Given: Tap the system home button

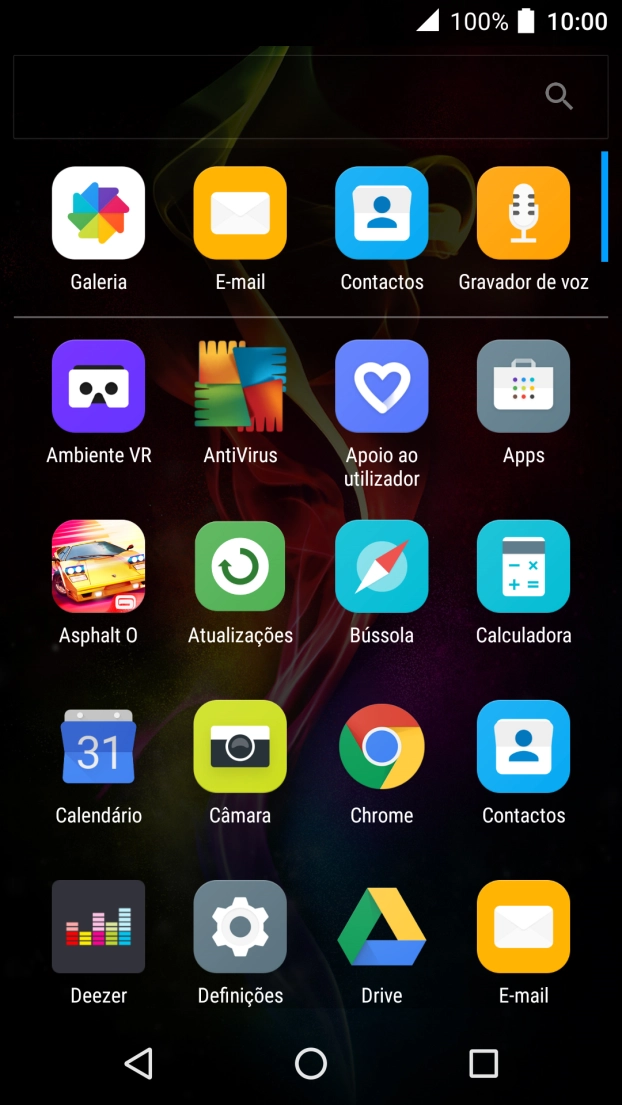Looking at the screenshot, I should point(311,1063).
